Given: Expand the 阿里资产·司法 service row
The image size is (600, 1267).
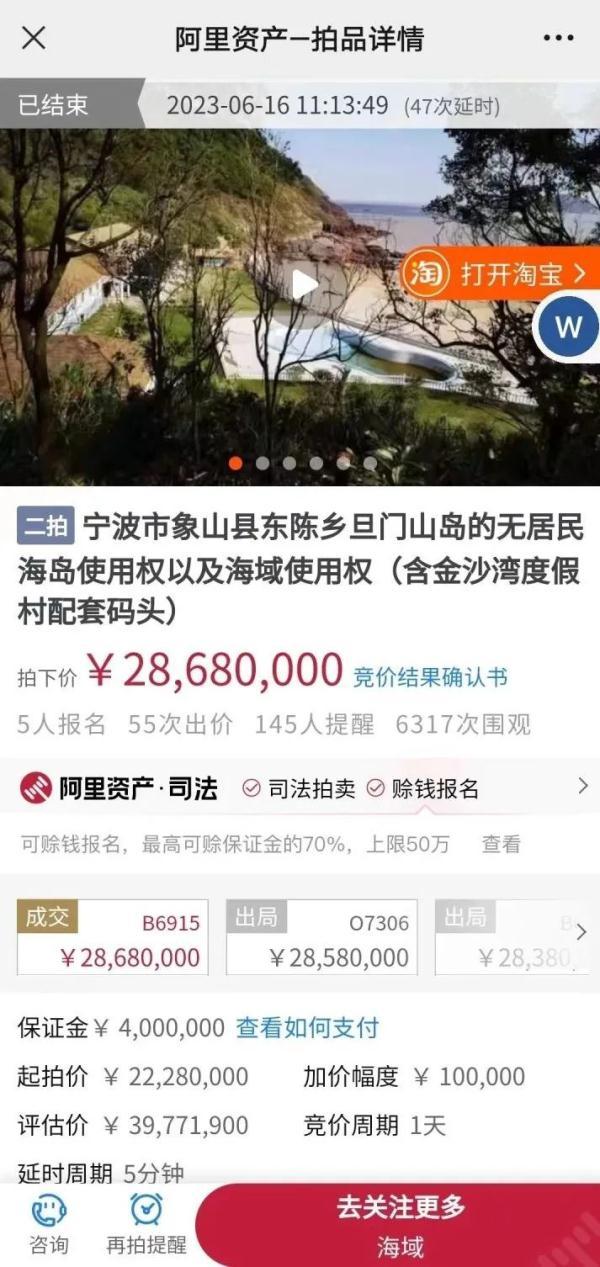Looking at the screenshot, I should point(582,787).
